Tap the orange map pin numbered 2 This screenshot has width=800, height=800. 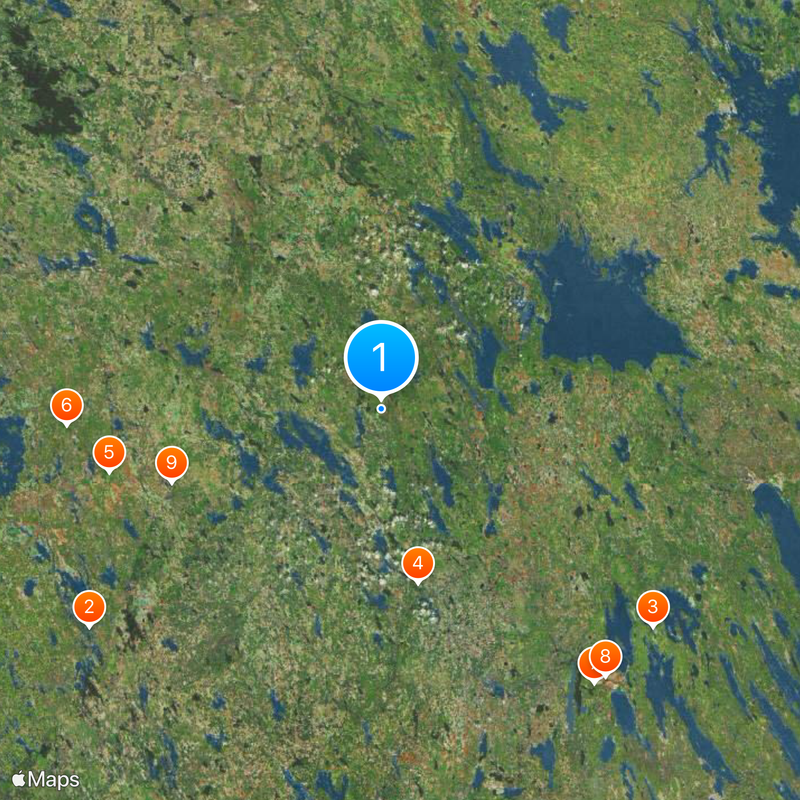click(x=89, y=606)
